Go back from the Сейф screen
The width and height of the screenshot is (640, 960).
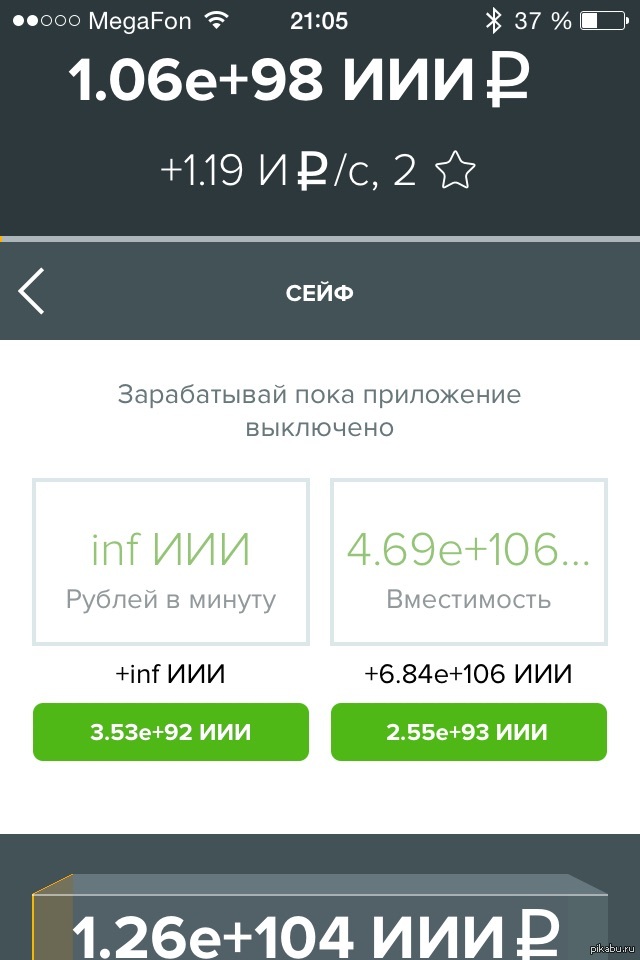tap(32, 292)
